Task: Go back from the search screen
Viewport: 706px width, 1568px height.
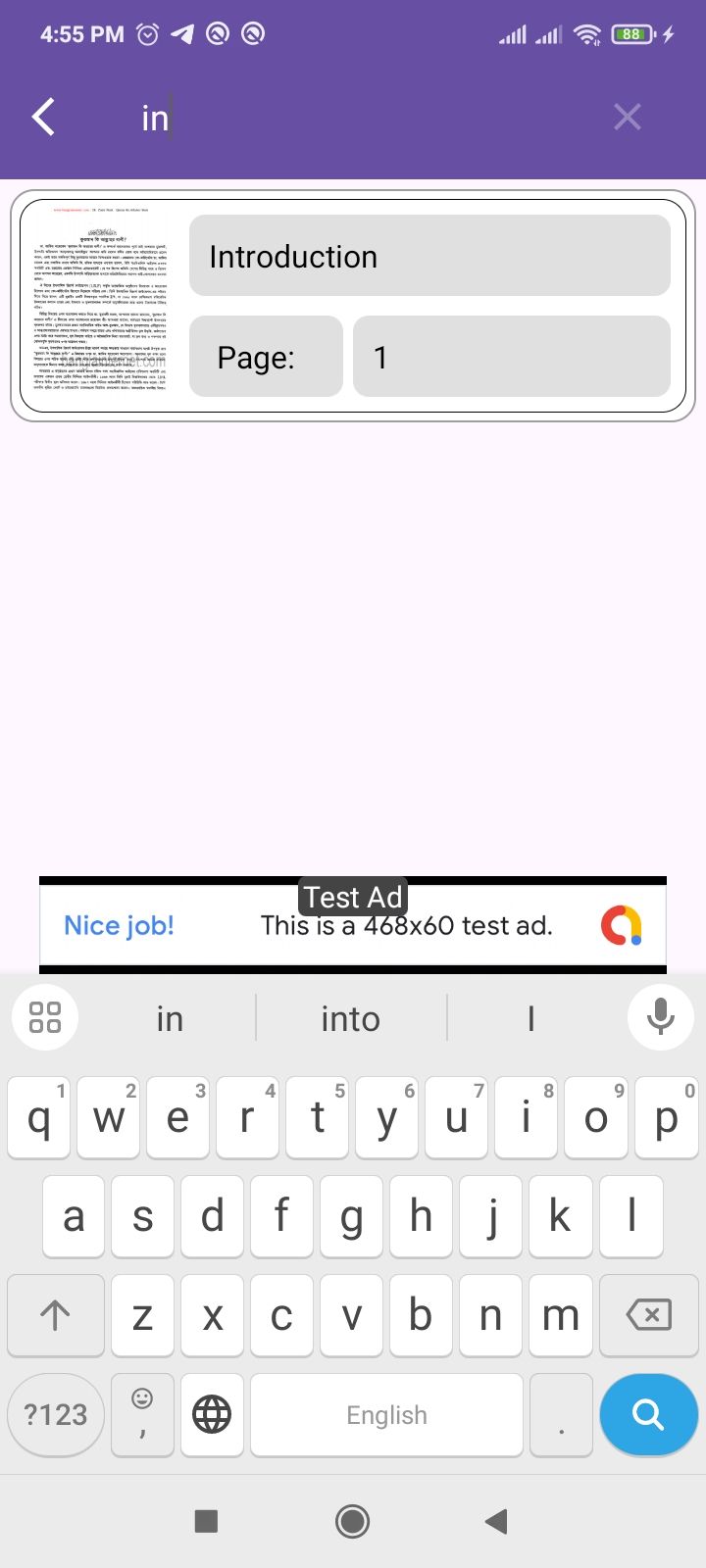Action: (43, 118)
